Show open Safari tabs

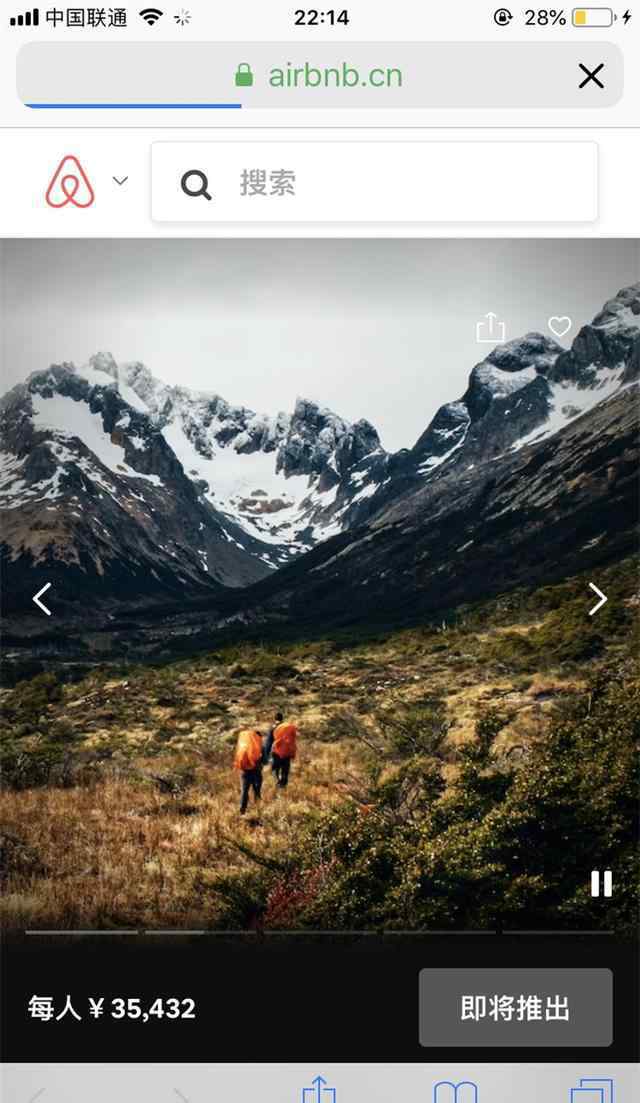click(x=591, y=1091)
